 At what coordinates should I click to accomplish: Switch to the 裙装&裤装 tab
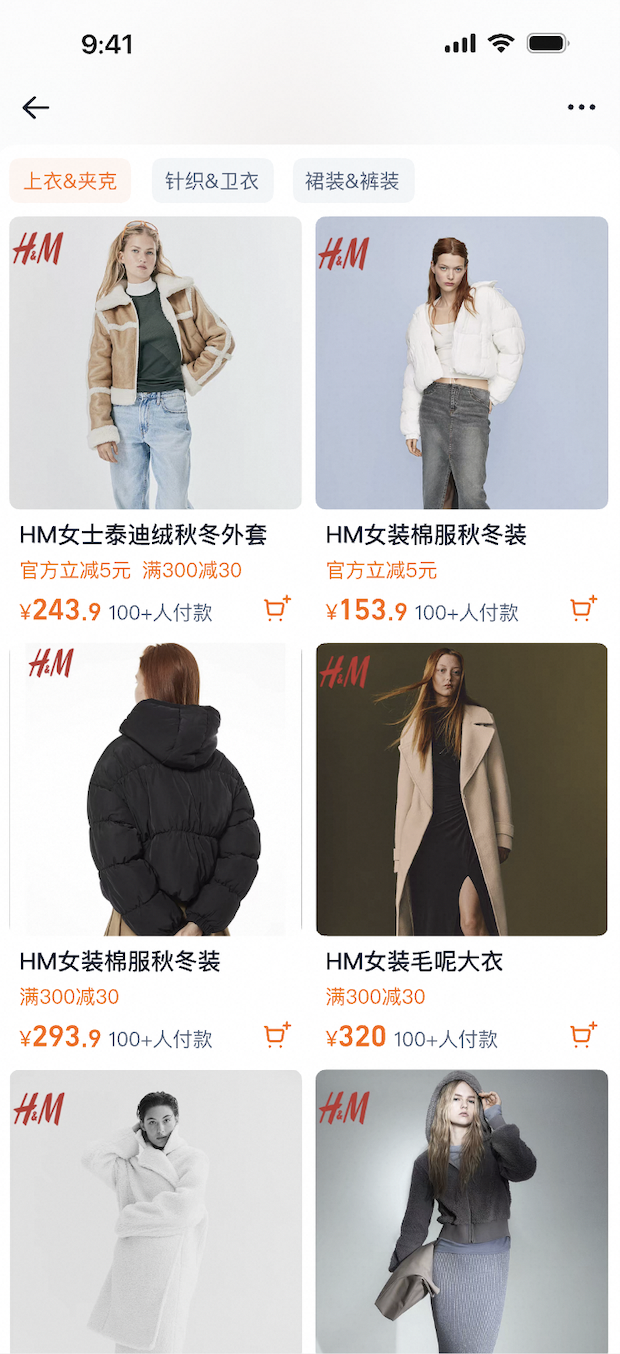[352, 181]
